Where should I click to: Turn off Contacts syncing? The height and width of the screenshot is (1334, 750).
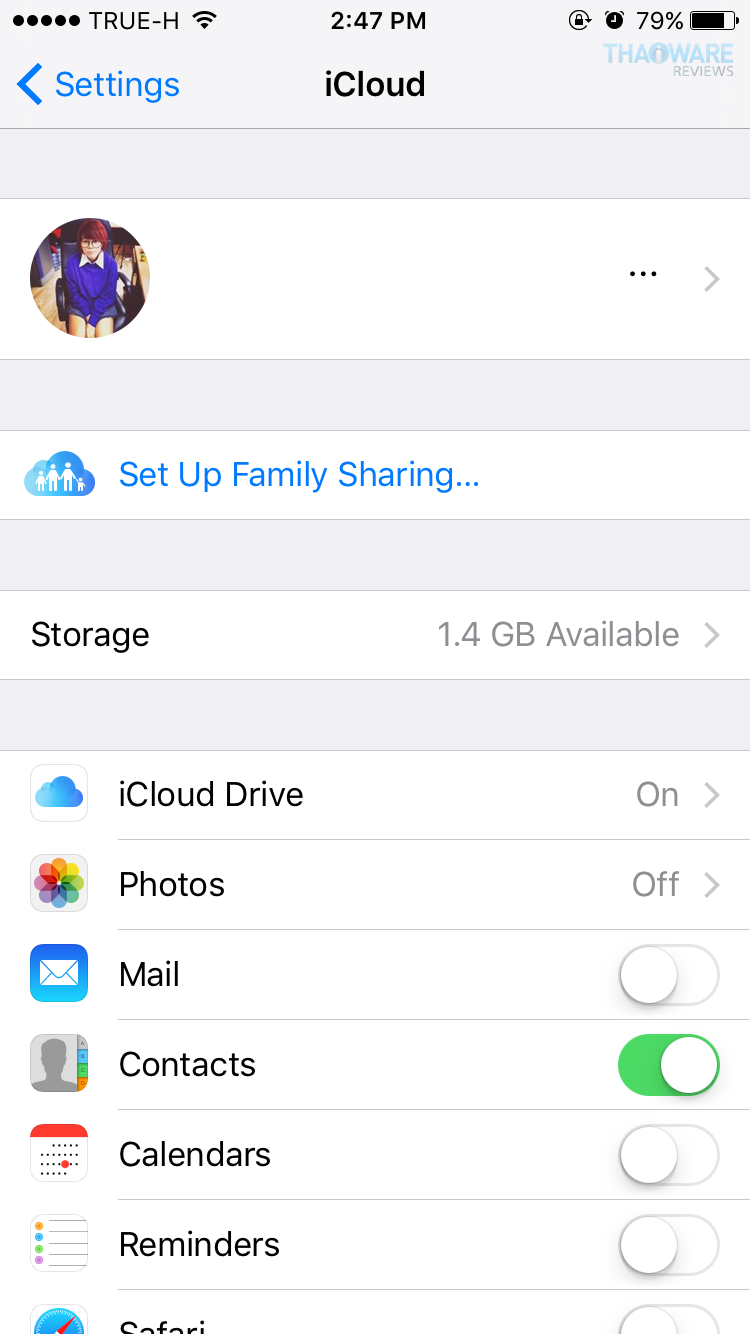pyautogui.click(x=668, y=1065)
